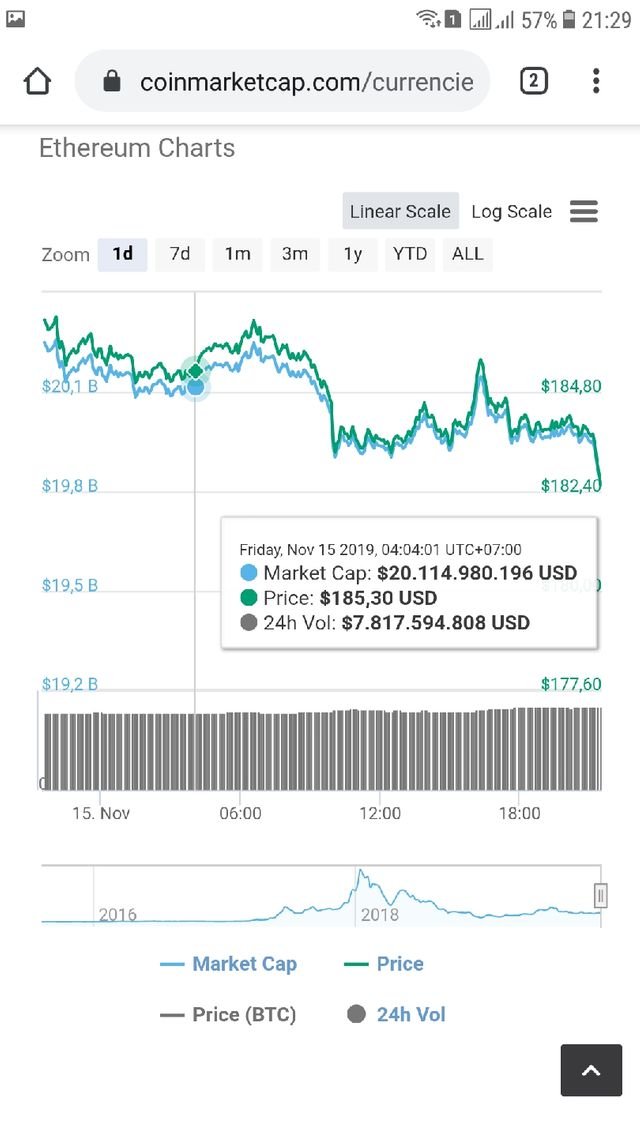Set chart zoom to 1m
The width and height of the screenshot is (640, 1138).
coord(237,254)
